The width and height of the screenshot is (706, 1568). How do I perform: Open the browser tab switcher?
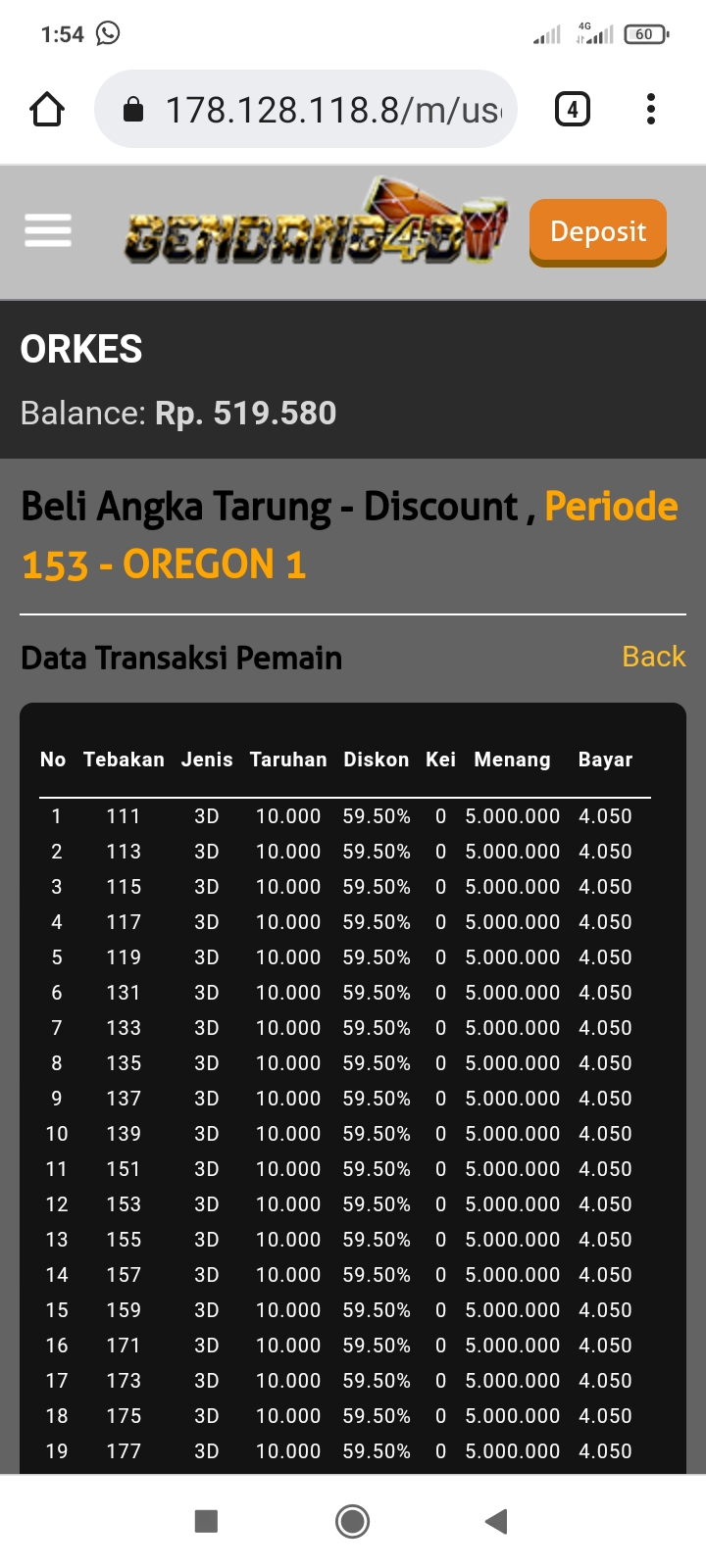pyautogui.click(x=573, y=110)
